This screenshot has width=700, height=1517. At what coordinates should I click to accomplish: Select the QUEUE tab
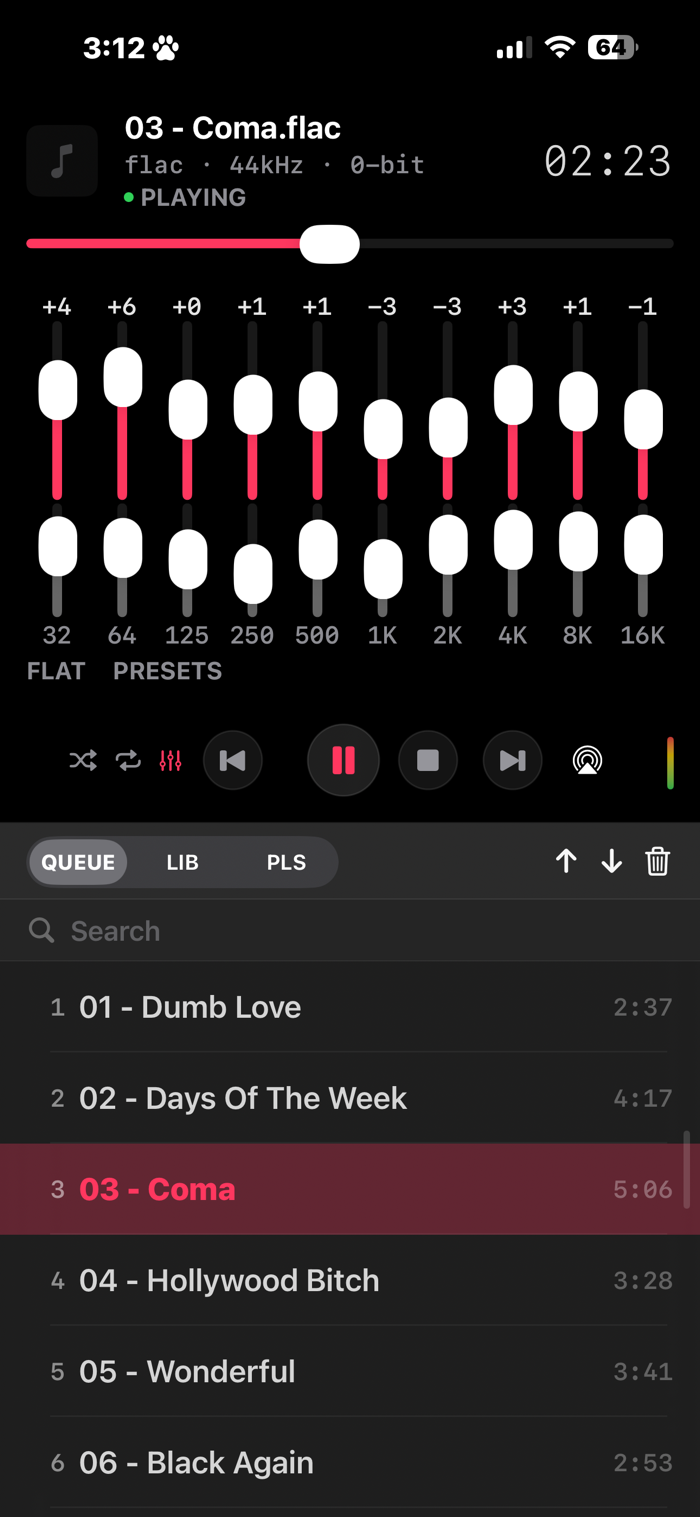[x=78, y=862]
